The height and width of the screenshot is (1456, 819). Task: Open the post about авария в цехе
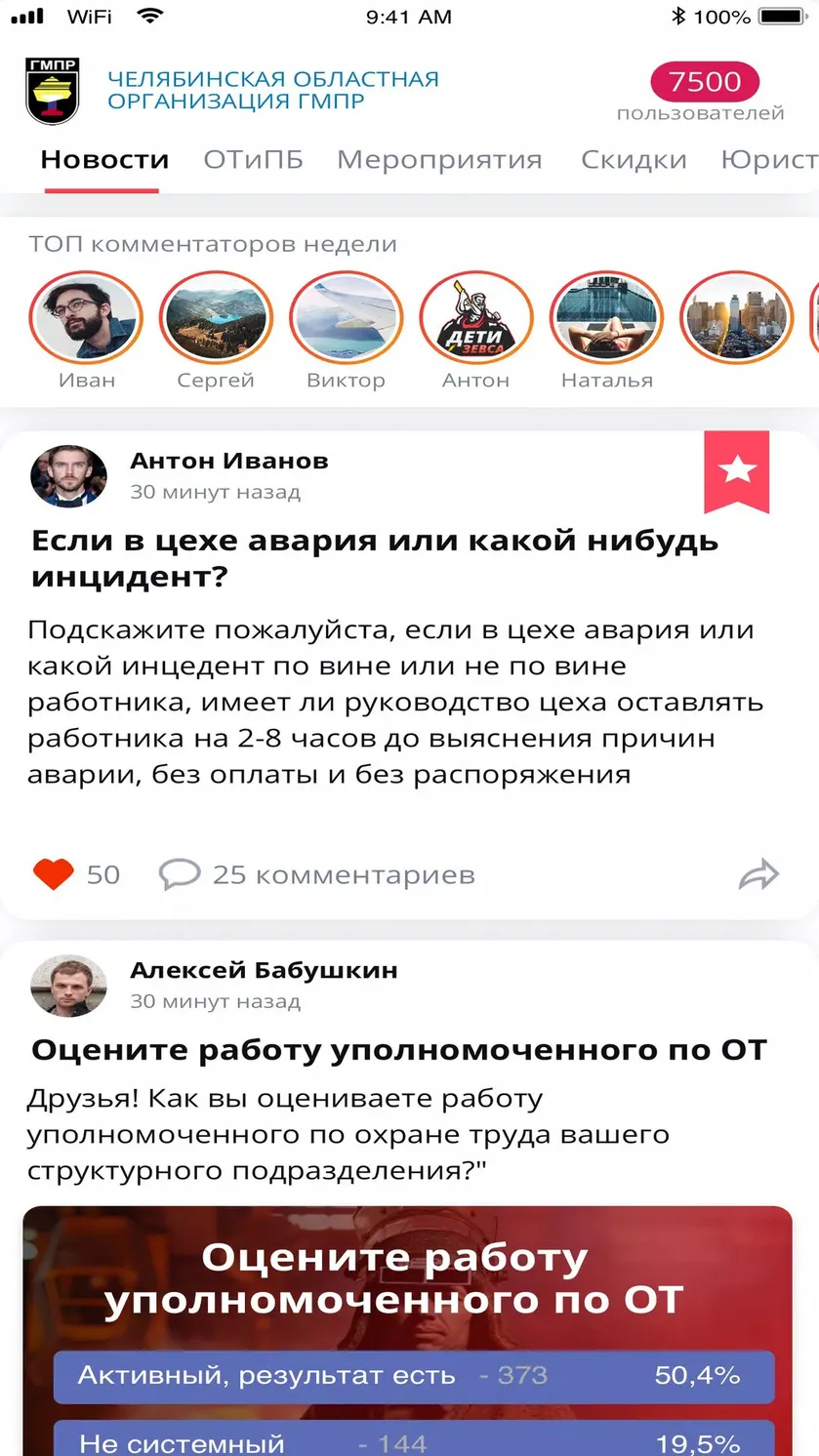click(x=375, y=558)
